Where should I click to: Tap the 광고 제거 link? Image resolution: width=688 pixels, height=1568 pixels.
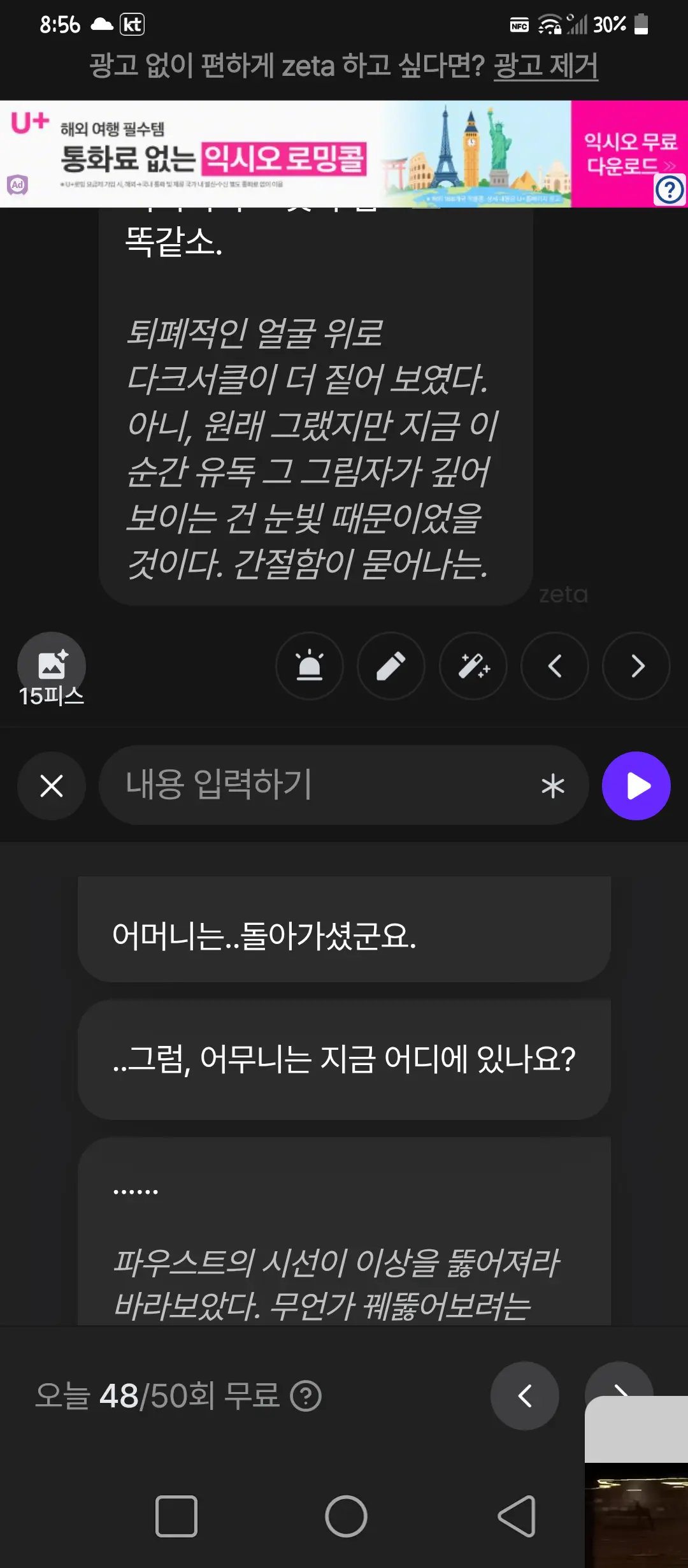pos(546,66)
